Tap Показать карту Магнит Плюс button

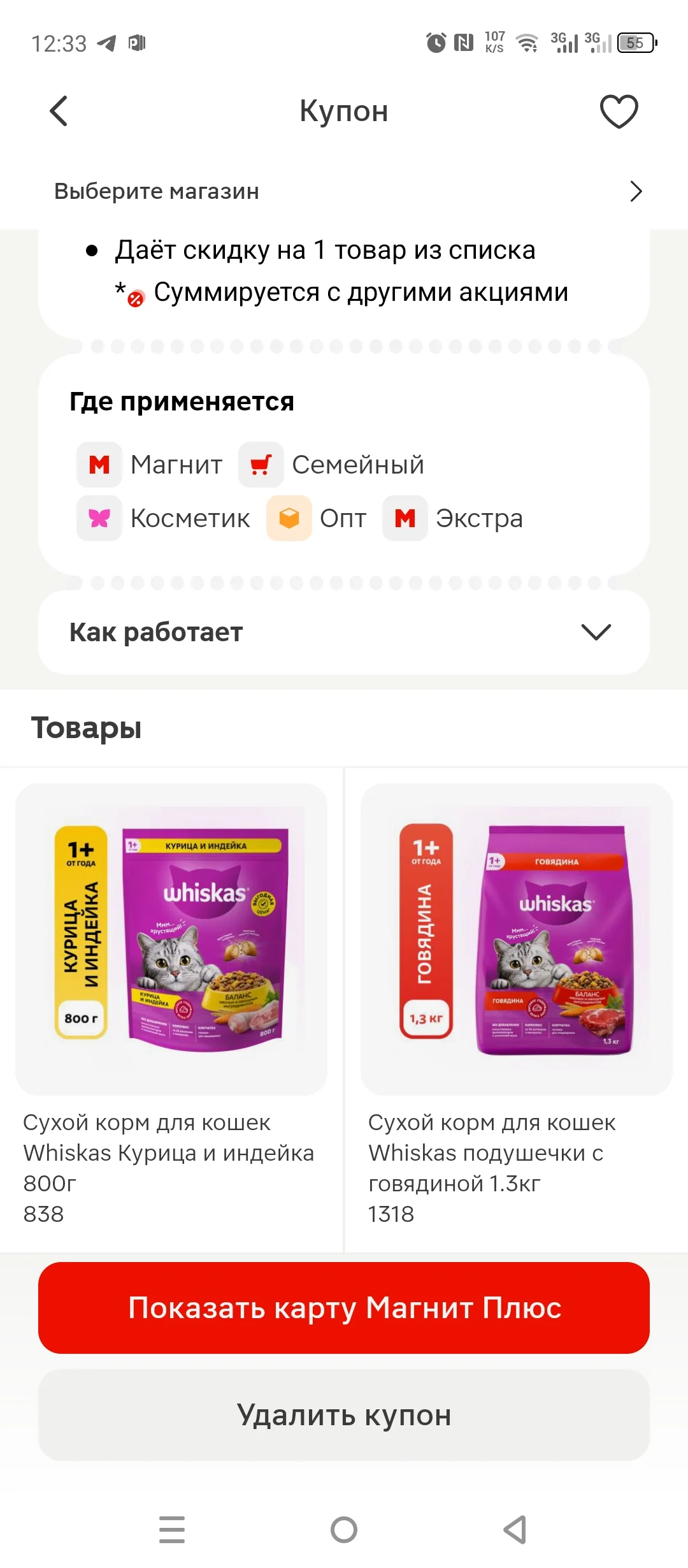pyautogui.click(x=344, y=1308)
